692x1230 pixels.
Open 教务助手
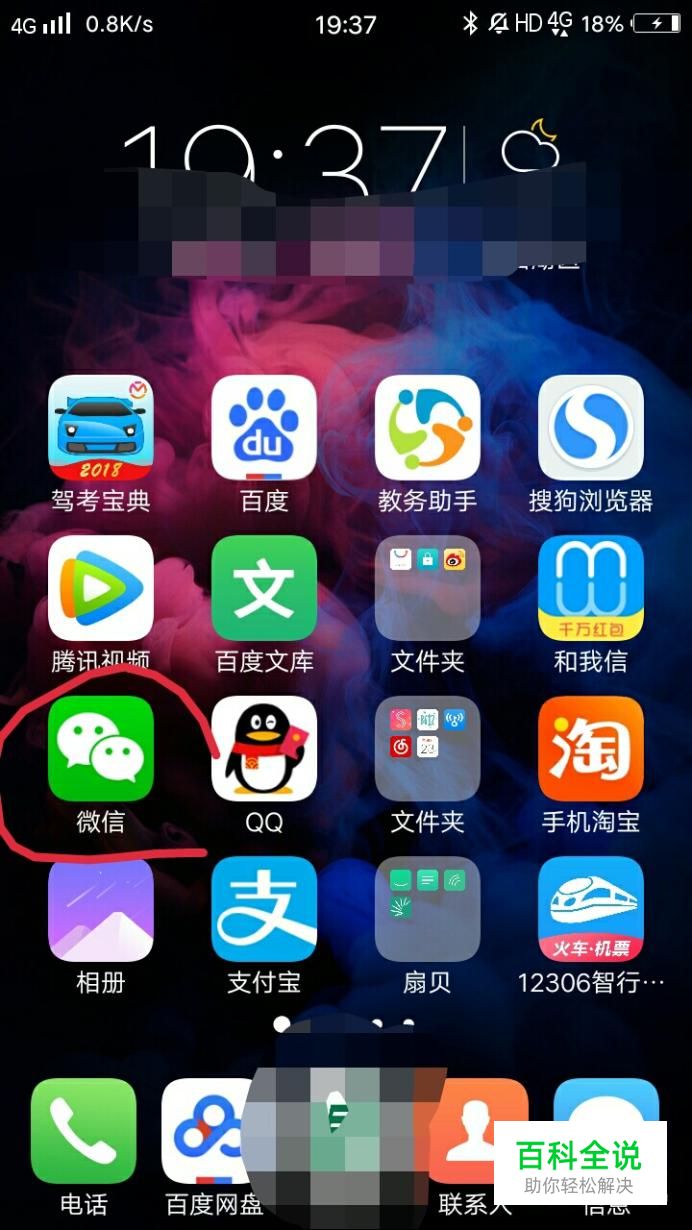427,428
